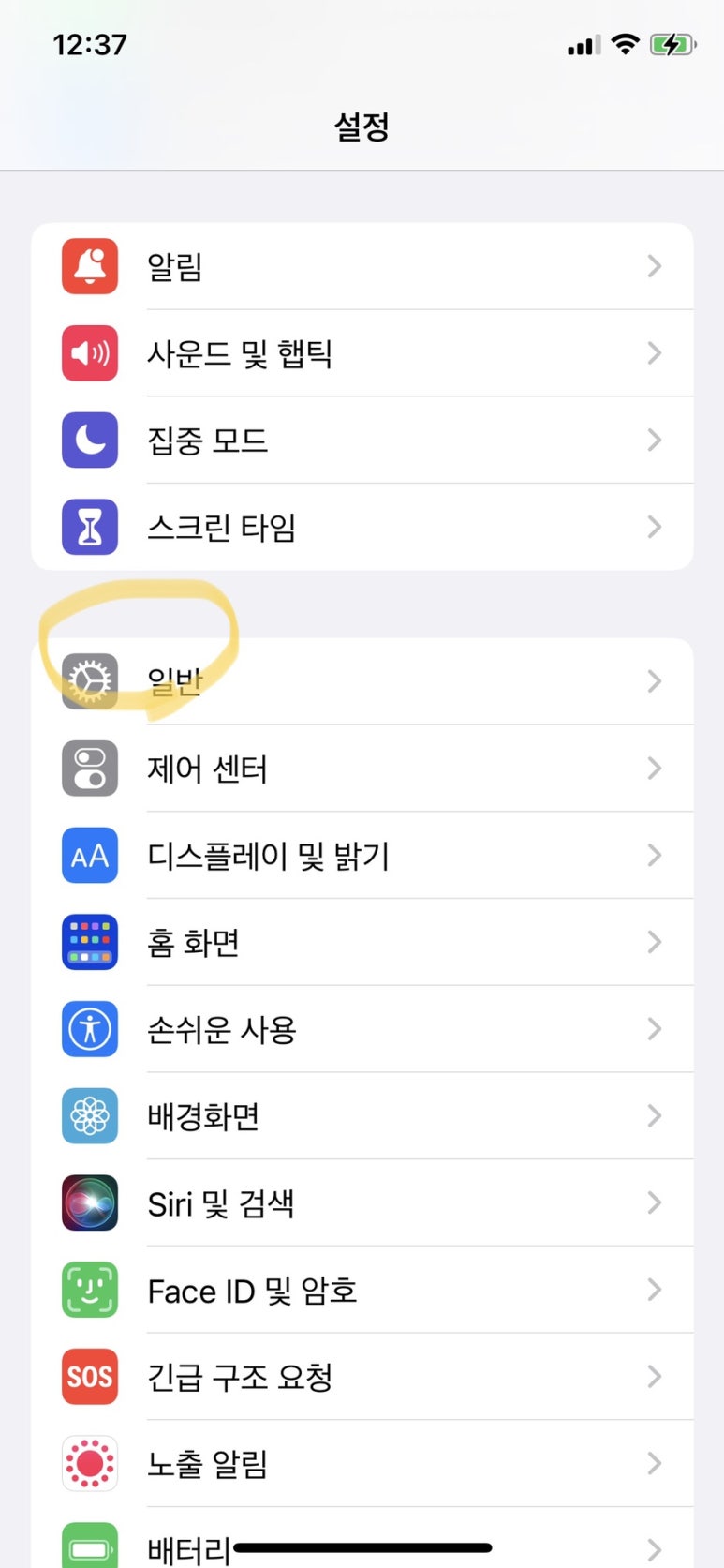Open 사운드 및 햅틱 settings
Screen dimensions: 724x1568
[362, 353]
